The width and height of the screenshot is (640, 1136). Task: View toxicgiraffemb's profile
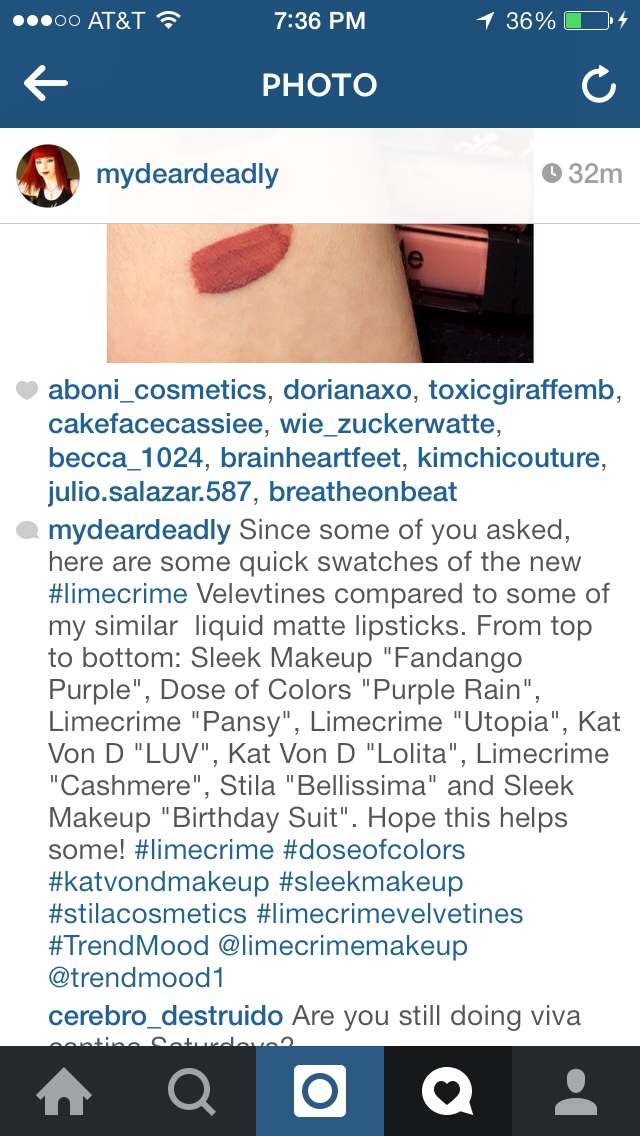pyautogui.click(x=521, y=390)
